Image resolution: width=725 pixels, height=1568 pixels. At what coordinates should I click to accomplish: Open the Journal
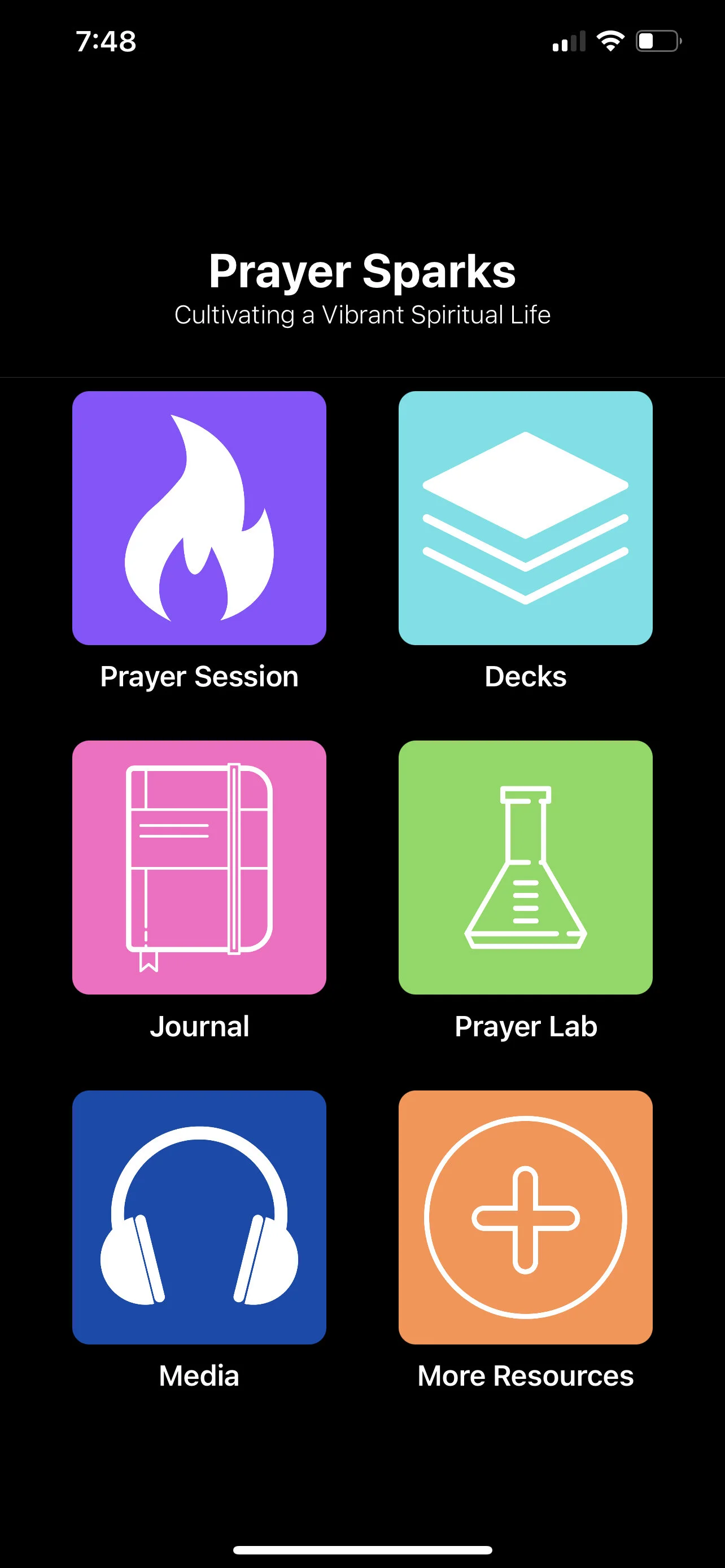(199, 868)
